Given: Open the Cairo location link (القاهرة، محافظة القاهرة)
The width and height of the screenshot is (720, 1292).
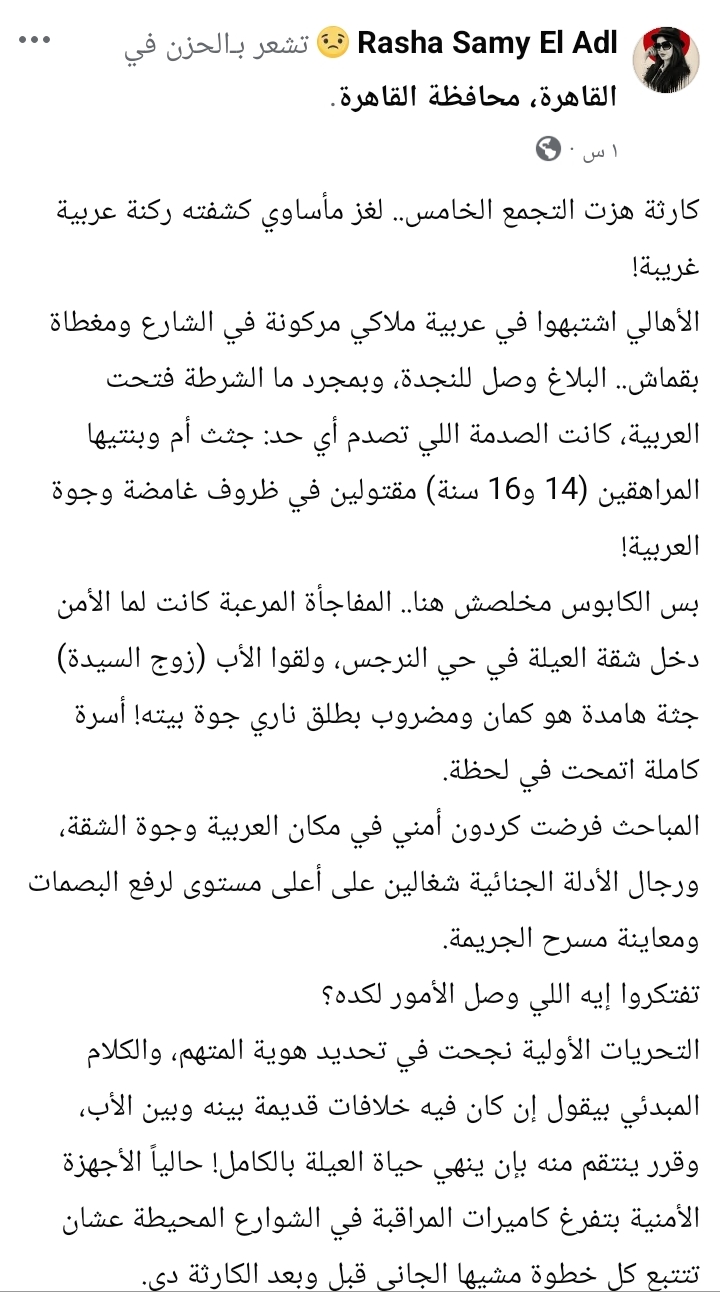Looking at the screenshot, I should (x=473, y=98).
